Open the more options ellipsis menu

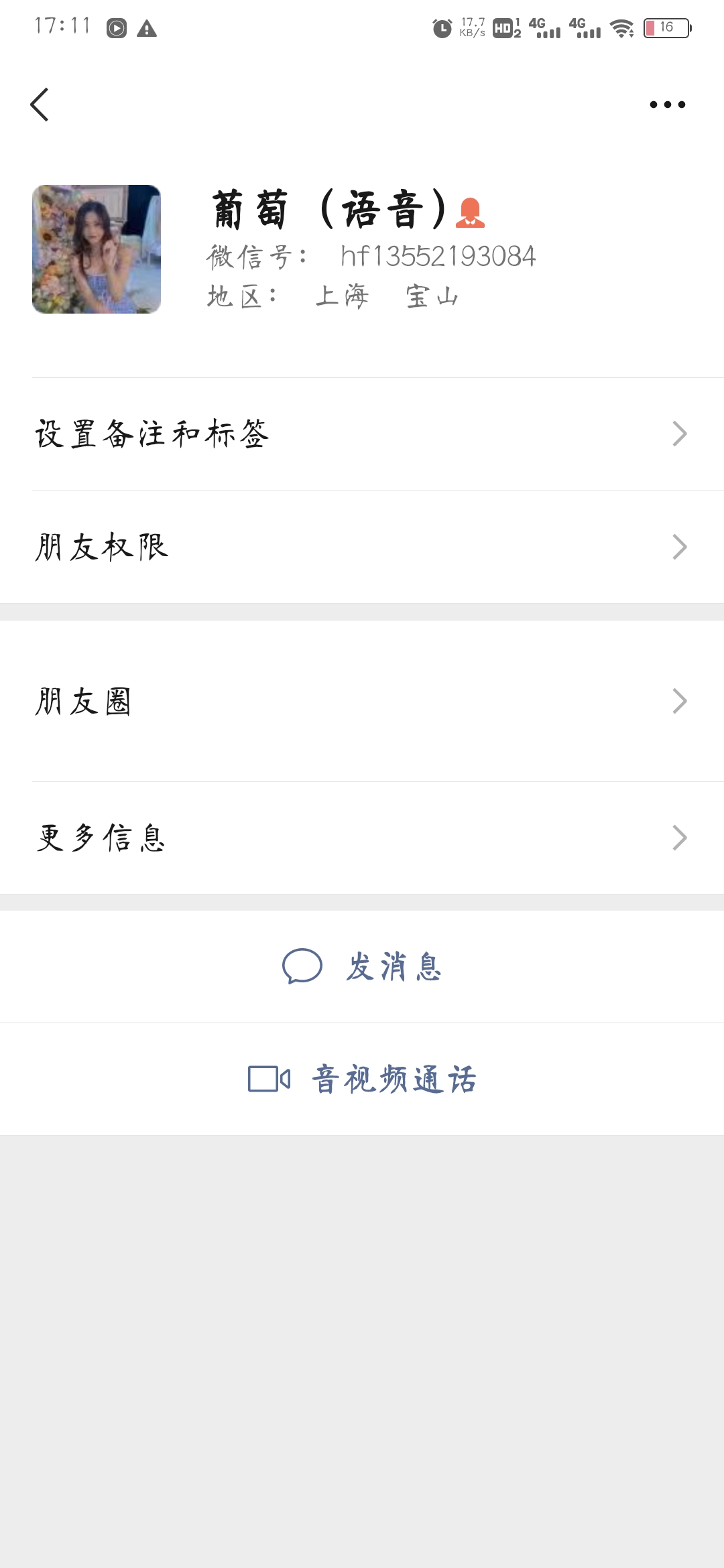point(666,104)
